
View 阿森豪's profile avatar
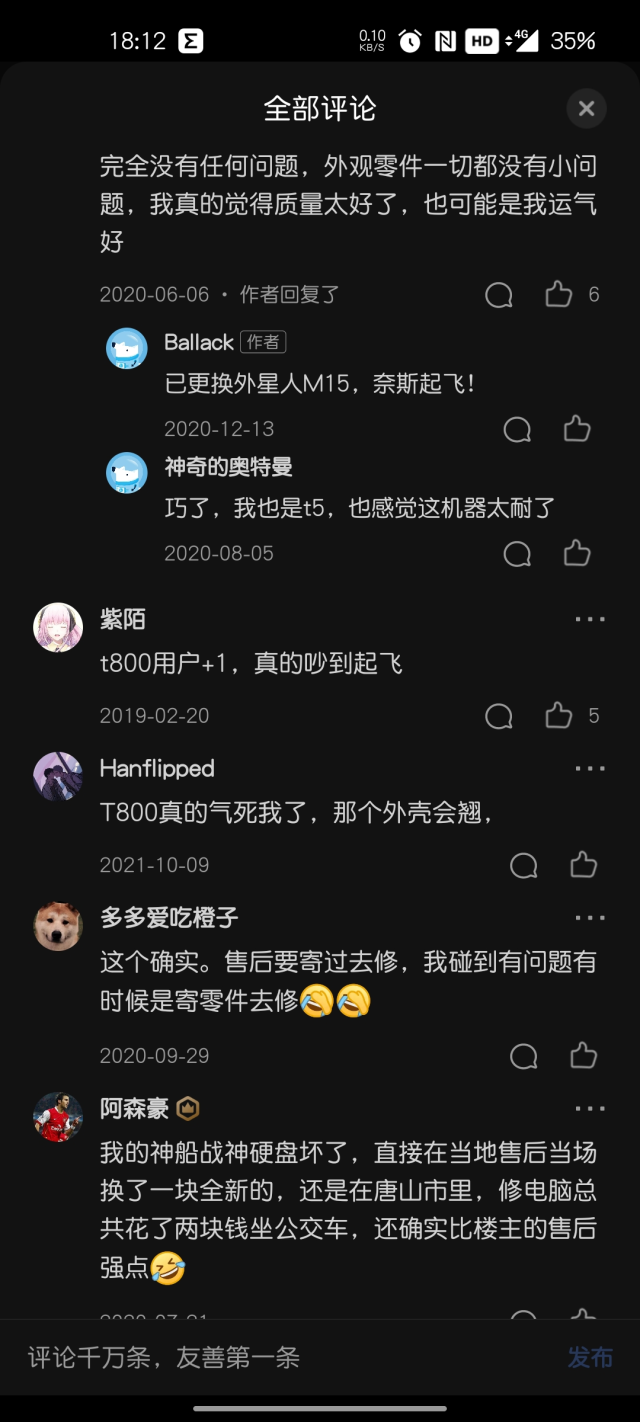point(58,1117)
